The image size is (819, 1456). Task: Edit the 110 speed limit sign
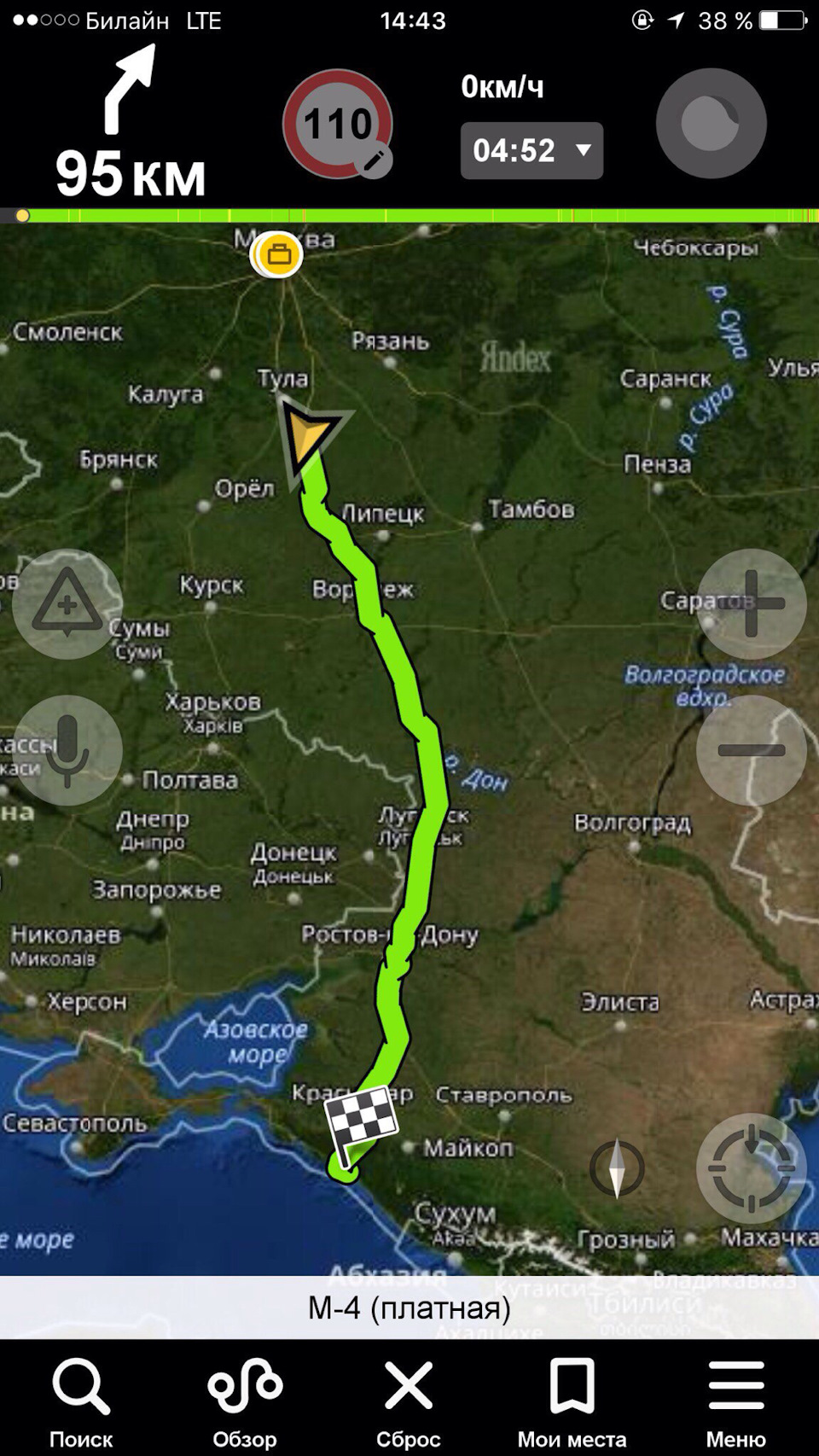tap(338, 125)
